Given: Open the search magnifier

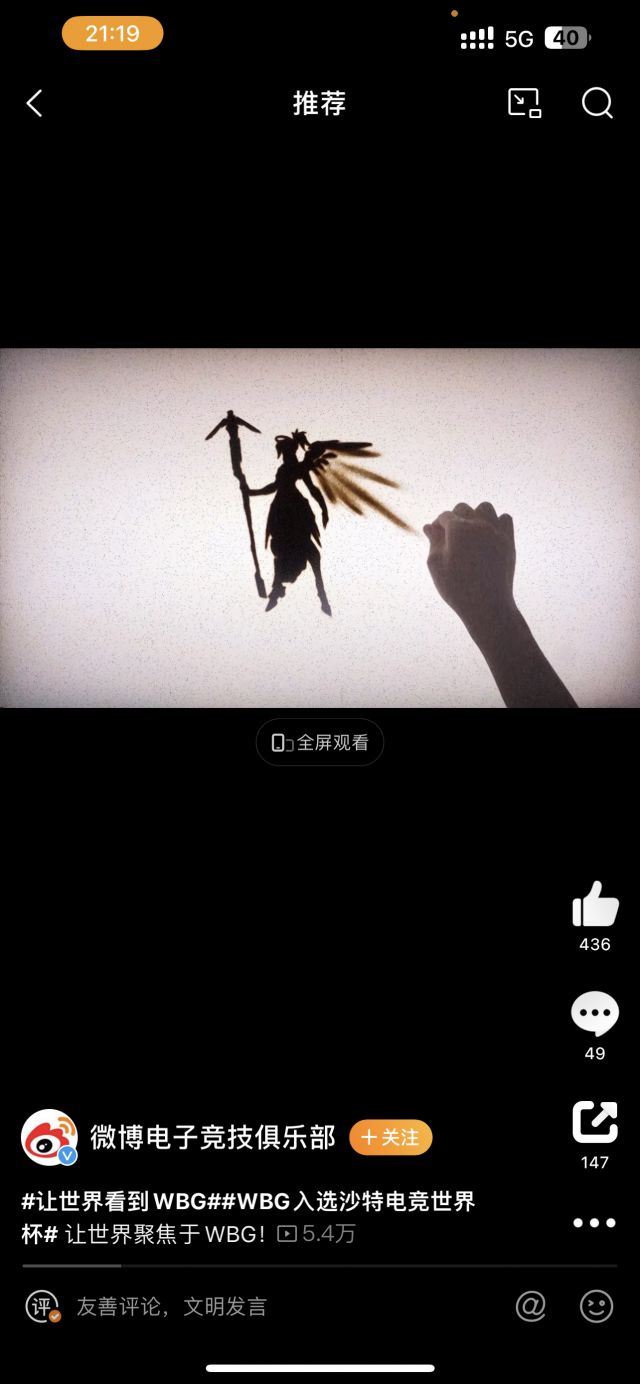Looking at the screenshot, I should [x=597, y=103].
